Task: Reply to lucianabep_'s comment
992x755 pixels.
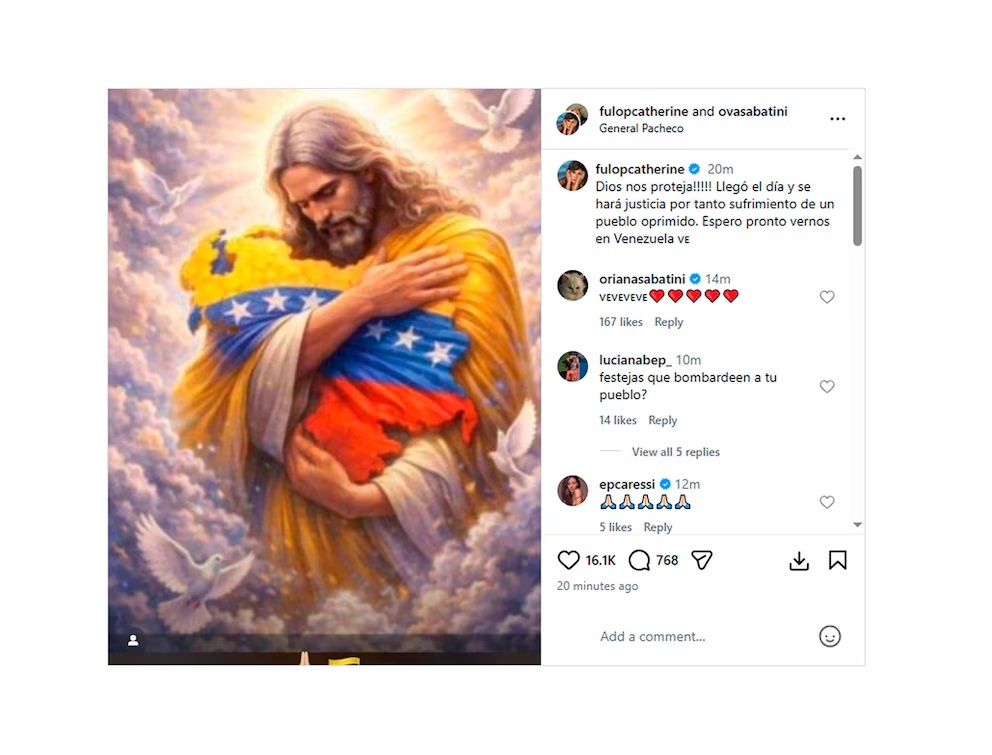Action: coord(662,420)
